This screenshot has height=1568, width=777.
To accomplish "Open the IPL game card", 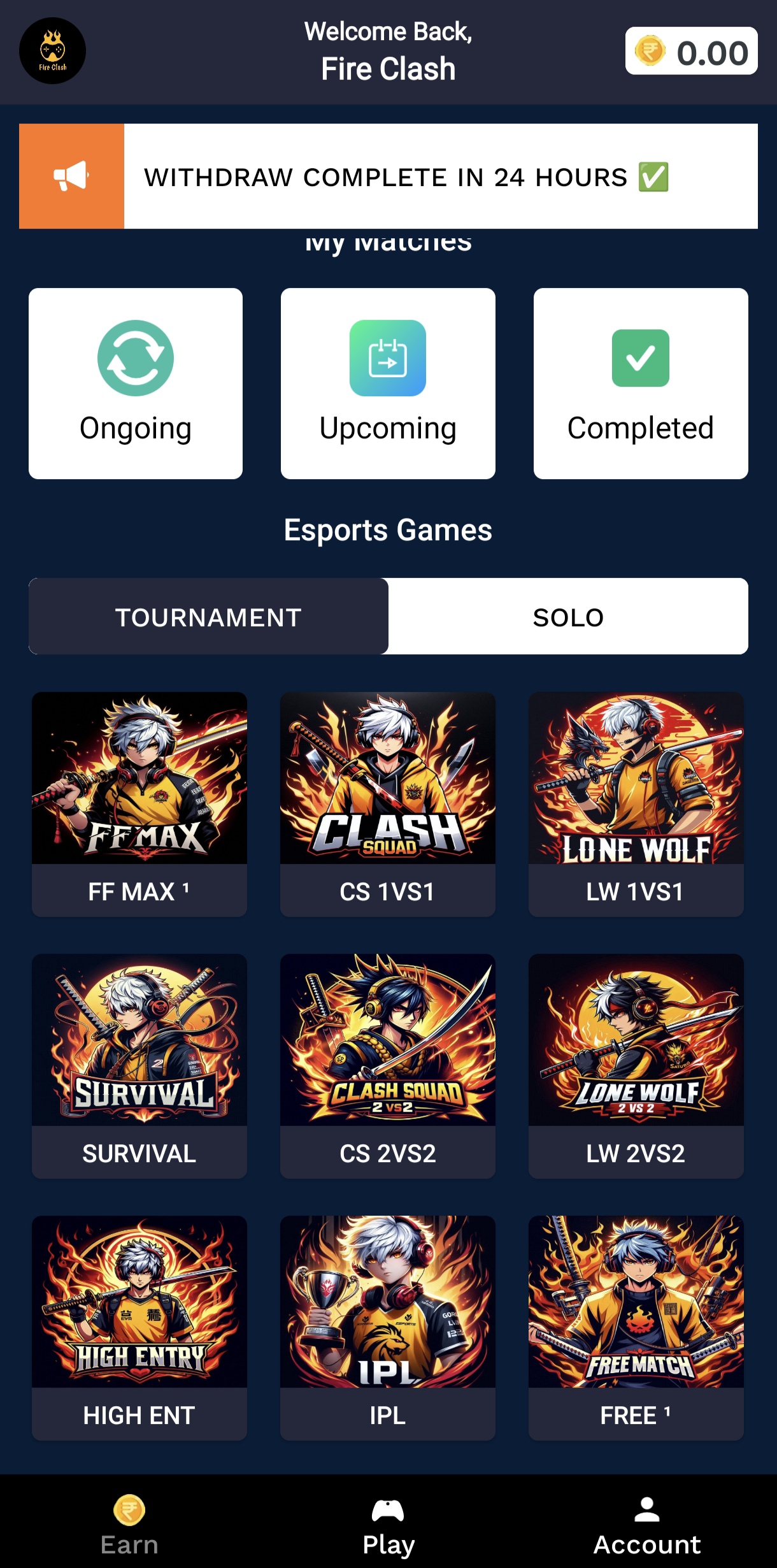I will 388,1328.
